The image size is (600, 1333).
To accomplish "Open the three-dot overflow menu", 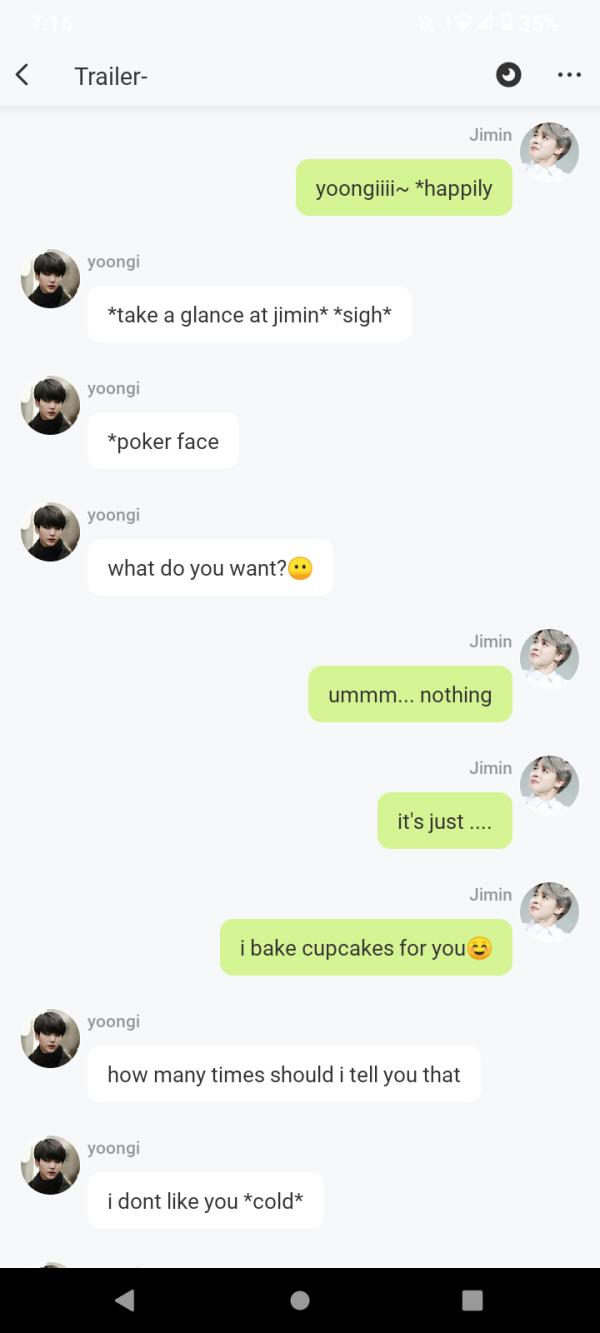I will point(569,75).
